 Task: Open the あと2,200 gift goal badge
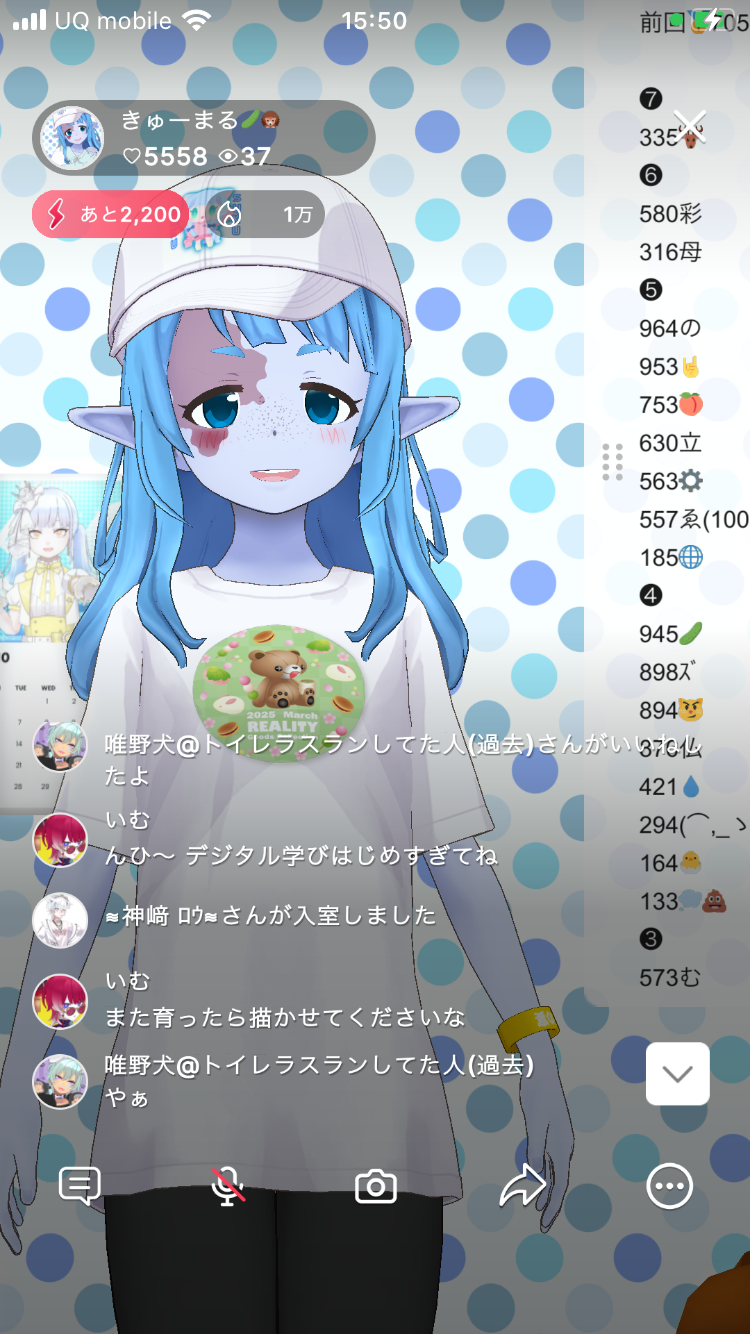[110, 214]
